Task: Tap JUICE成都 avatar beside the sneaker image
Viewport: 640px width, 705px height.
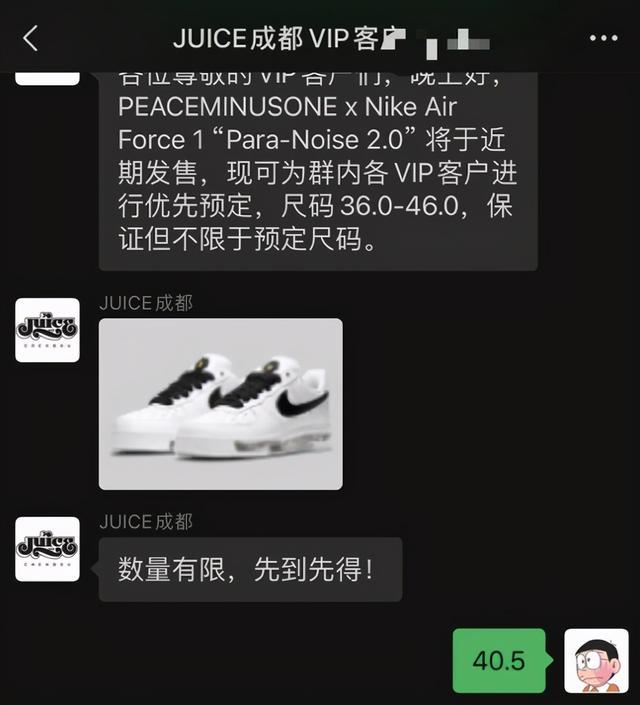Action: pos(47,330)
